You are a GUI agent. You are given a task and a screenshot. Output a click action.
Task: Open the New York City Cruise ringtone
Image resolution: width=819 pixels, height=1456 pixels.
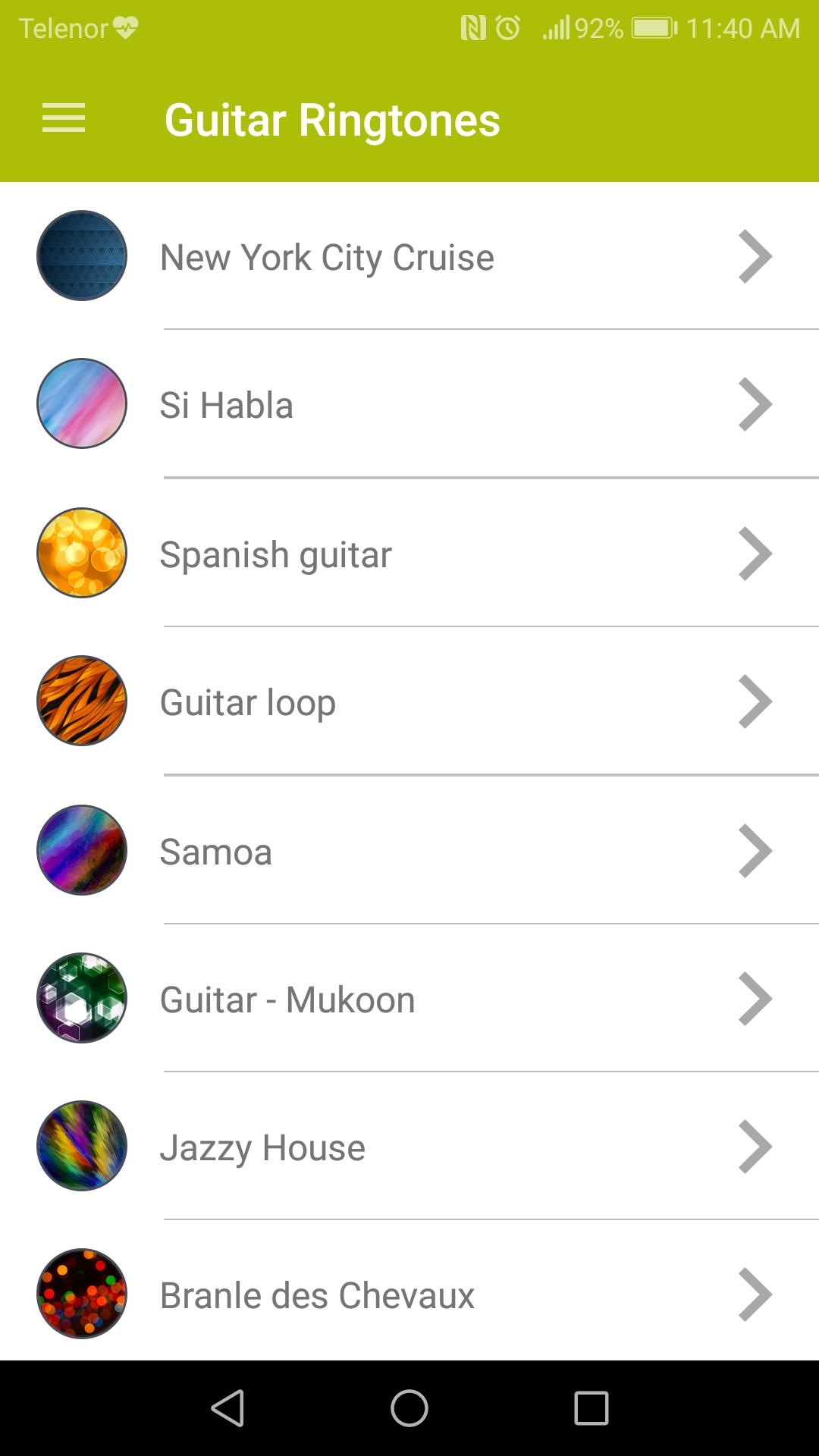point(409,257)
